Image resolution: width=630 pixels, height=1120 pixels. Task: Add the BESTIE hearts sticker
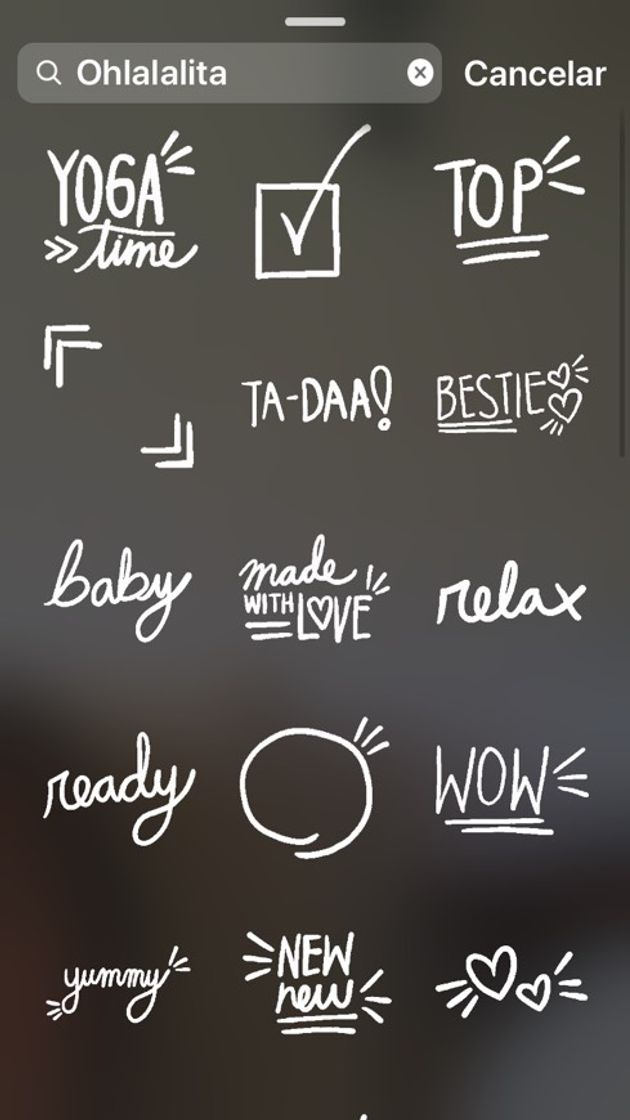tap(510, 400)
